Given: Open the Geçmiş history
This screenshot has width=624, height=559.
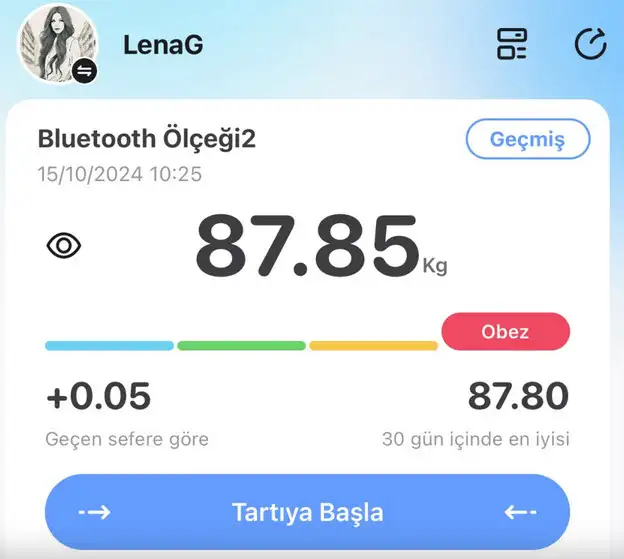Looking at the screenshot, I should 527,140.
